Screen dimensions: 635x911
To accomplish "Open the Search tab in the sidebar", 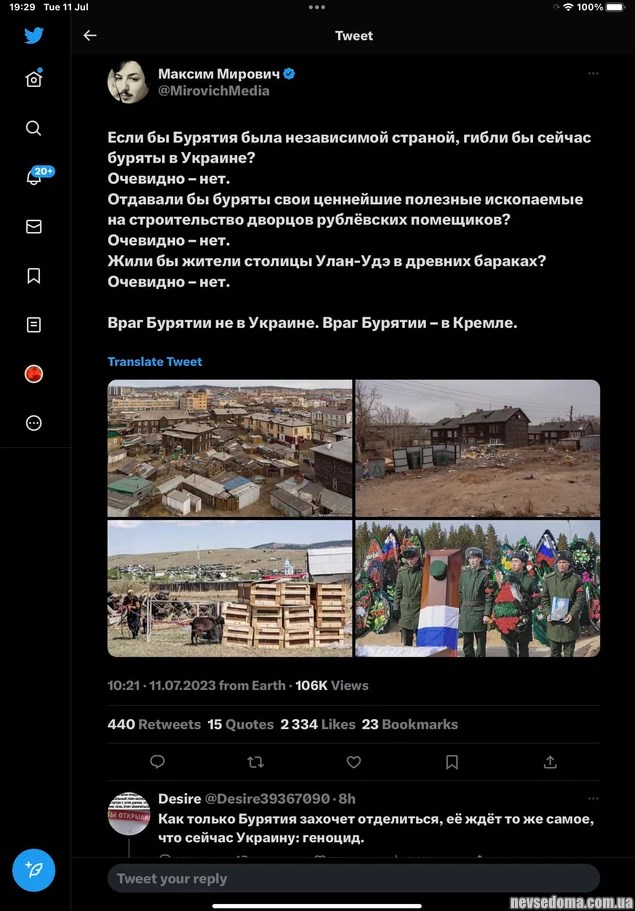I will [x=34, y=128].
